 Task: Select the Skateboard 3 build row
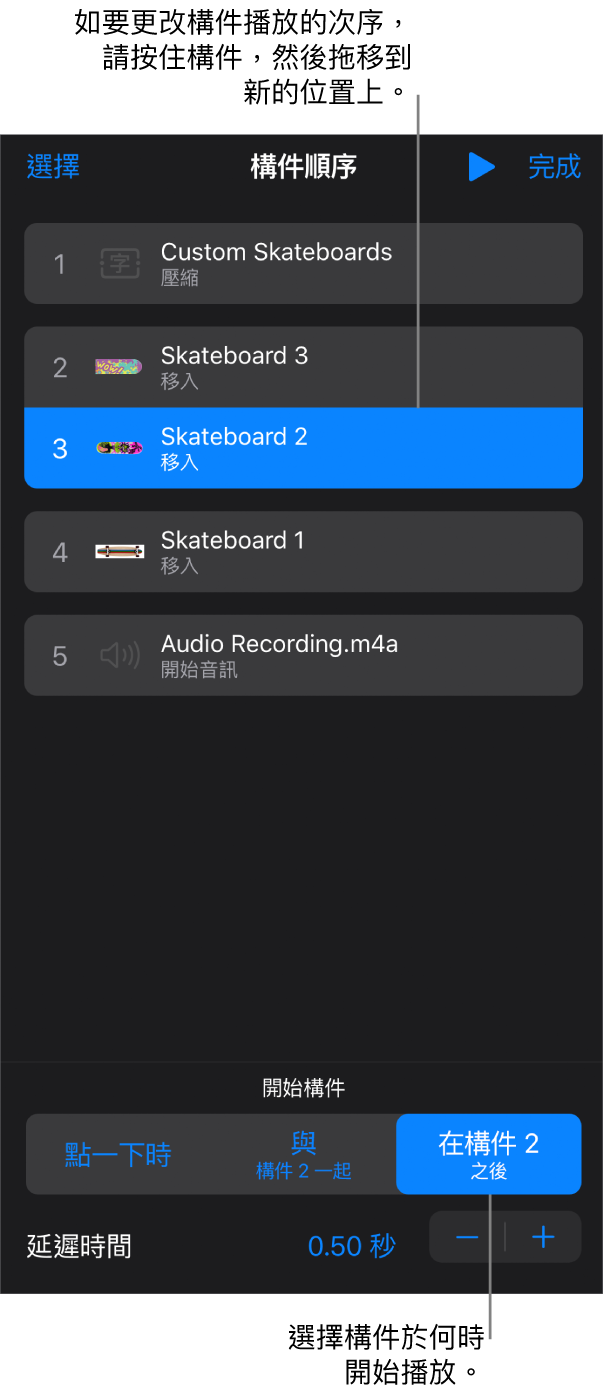[x=303, y=367]
